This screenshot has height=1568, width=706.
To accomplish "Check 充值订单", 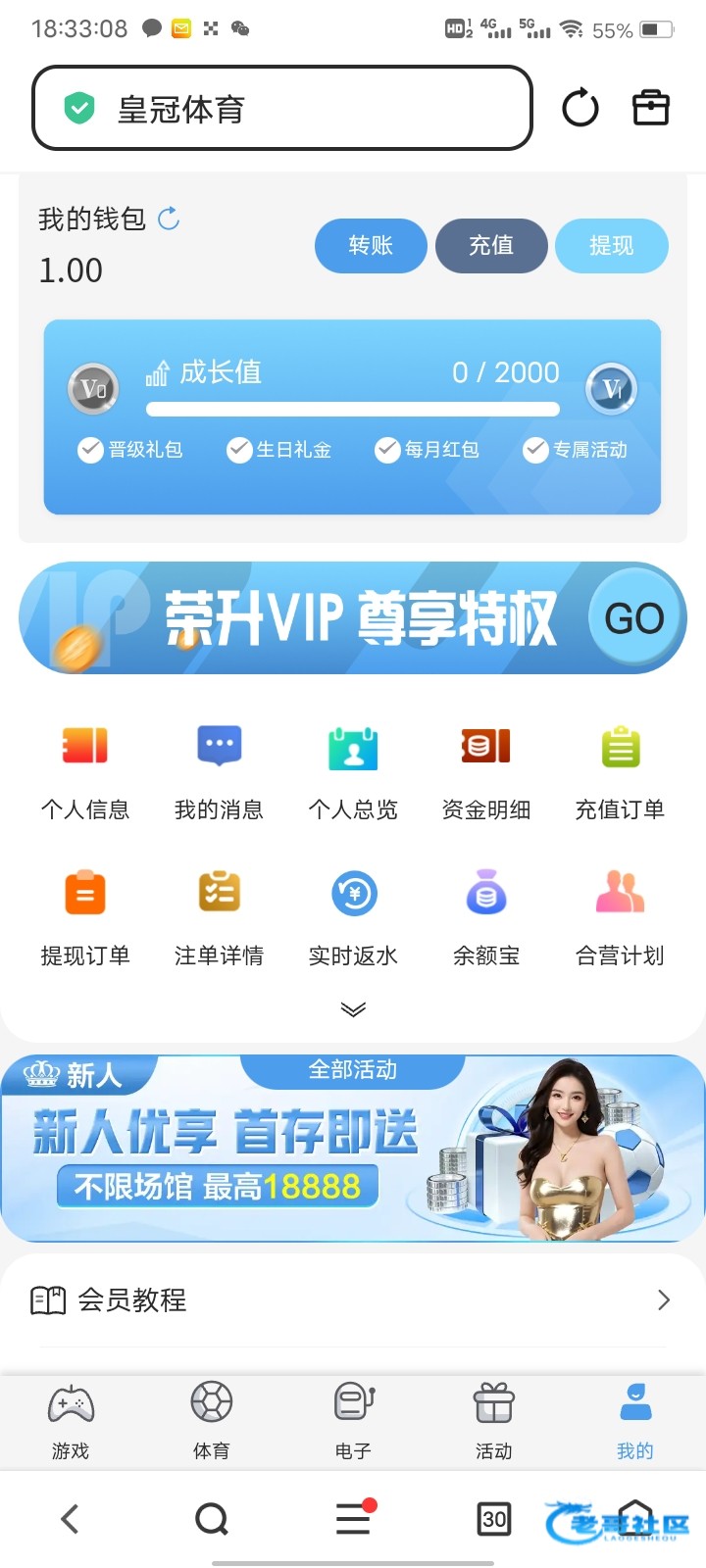I will 620,772.
